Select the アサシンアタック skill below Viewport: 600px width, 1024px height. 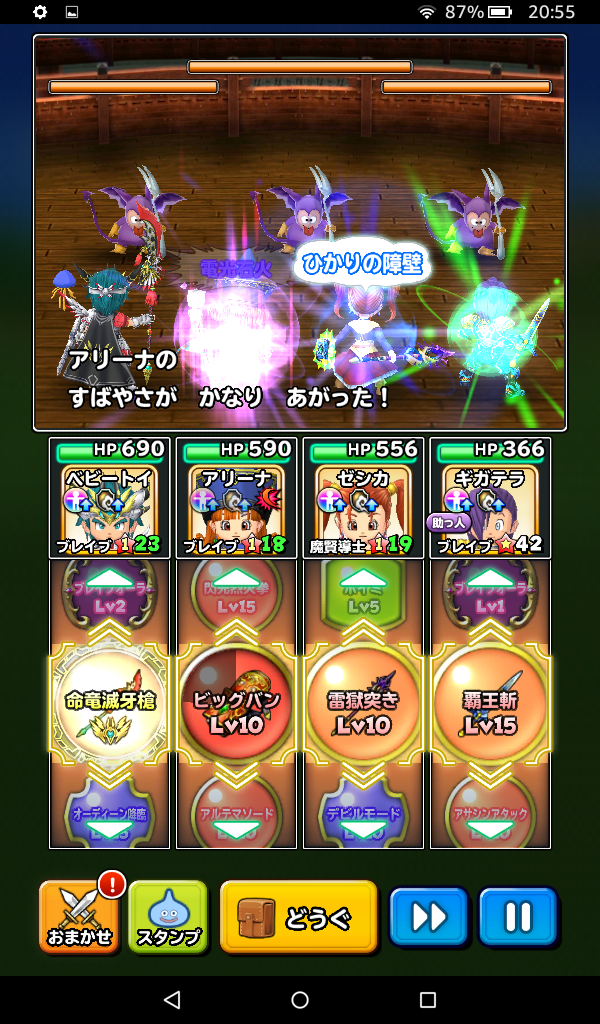pyautogui.click(x=490, y=815)
